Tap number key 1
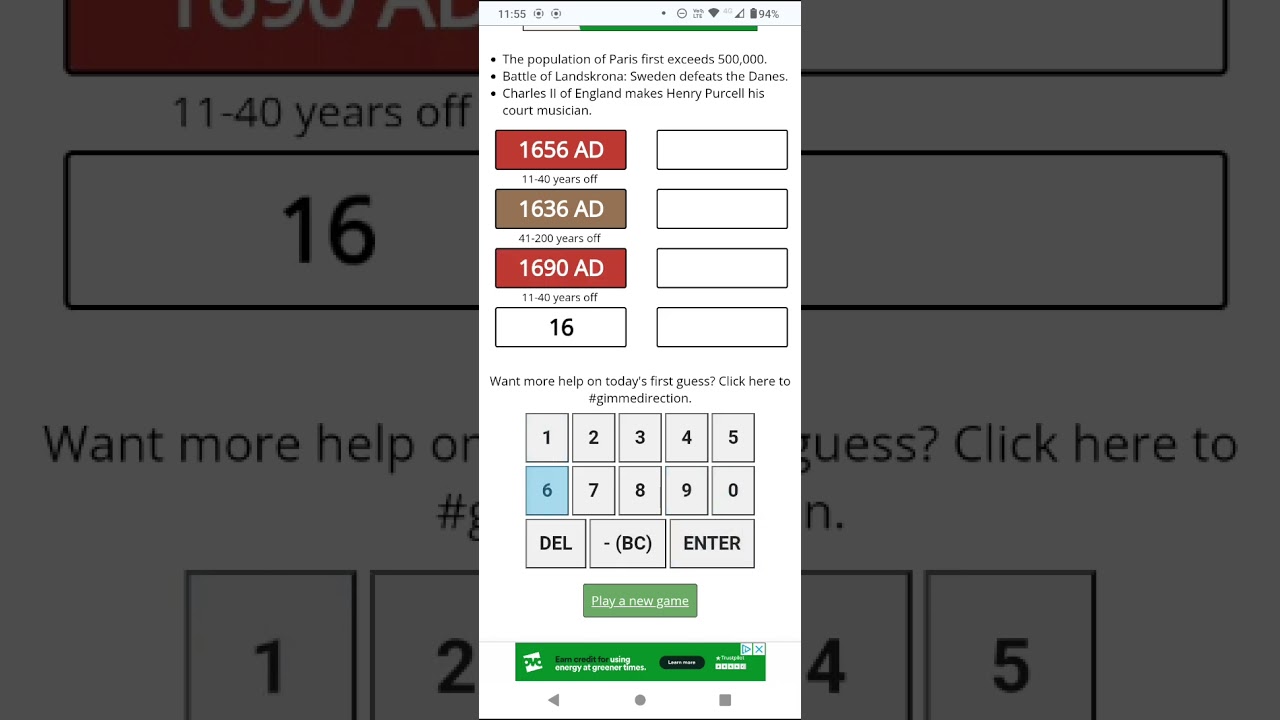Screen dimensions: 1280x720 (x=546, y=438)
